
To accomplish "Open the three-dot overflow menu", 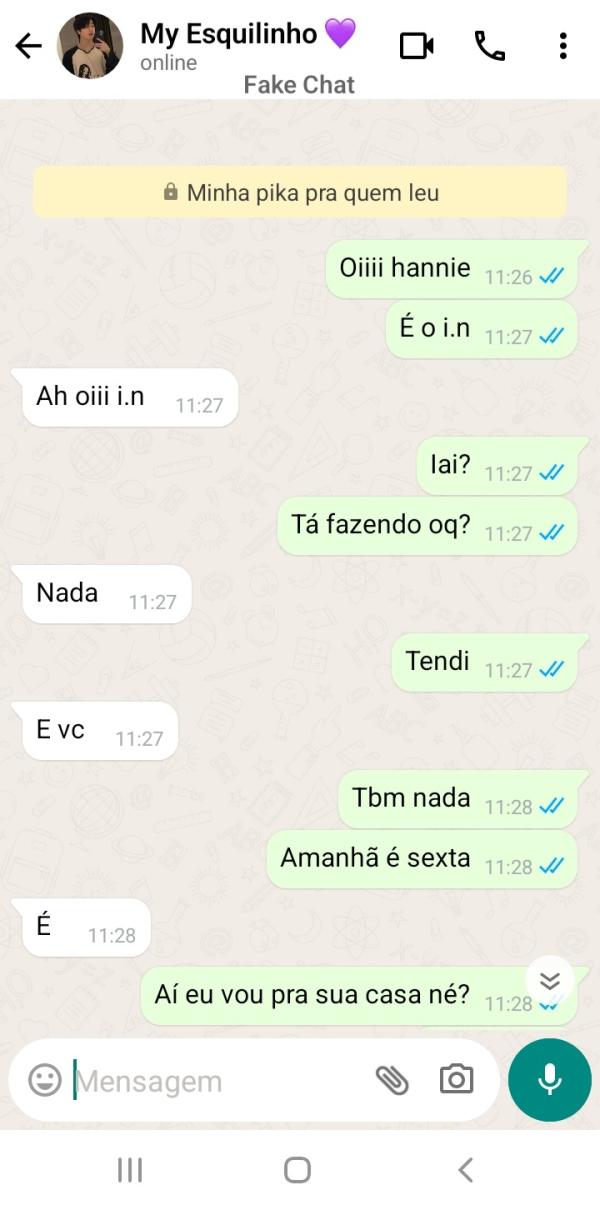I will click(x=563, y=46).
